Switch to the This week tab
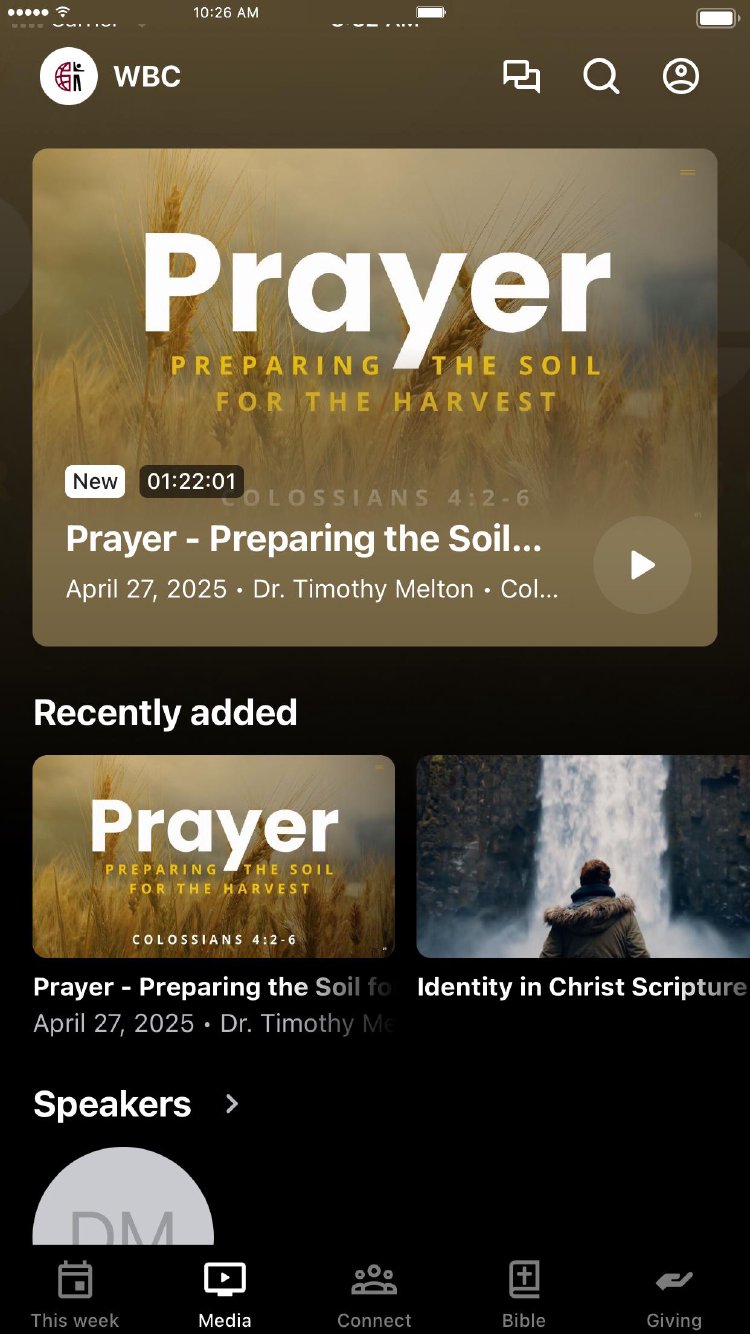 pyautogui.click(x=75, y=1294)
